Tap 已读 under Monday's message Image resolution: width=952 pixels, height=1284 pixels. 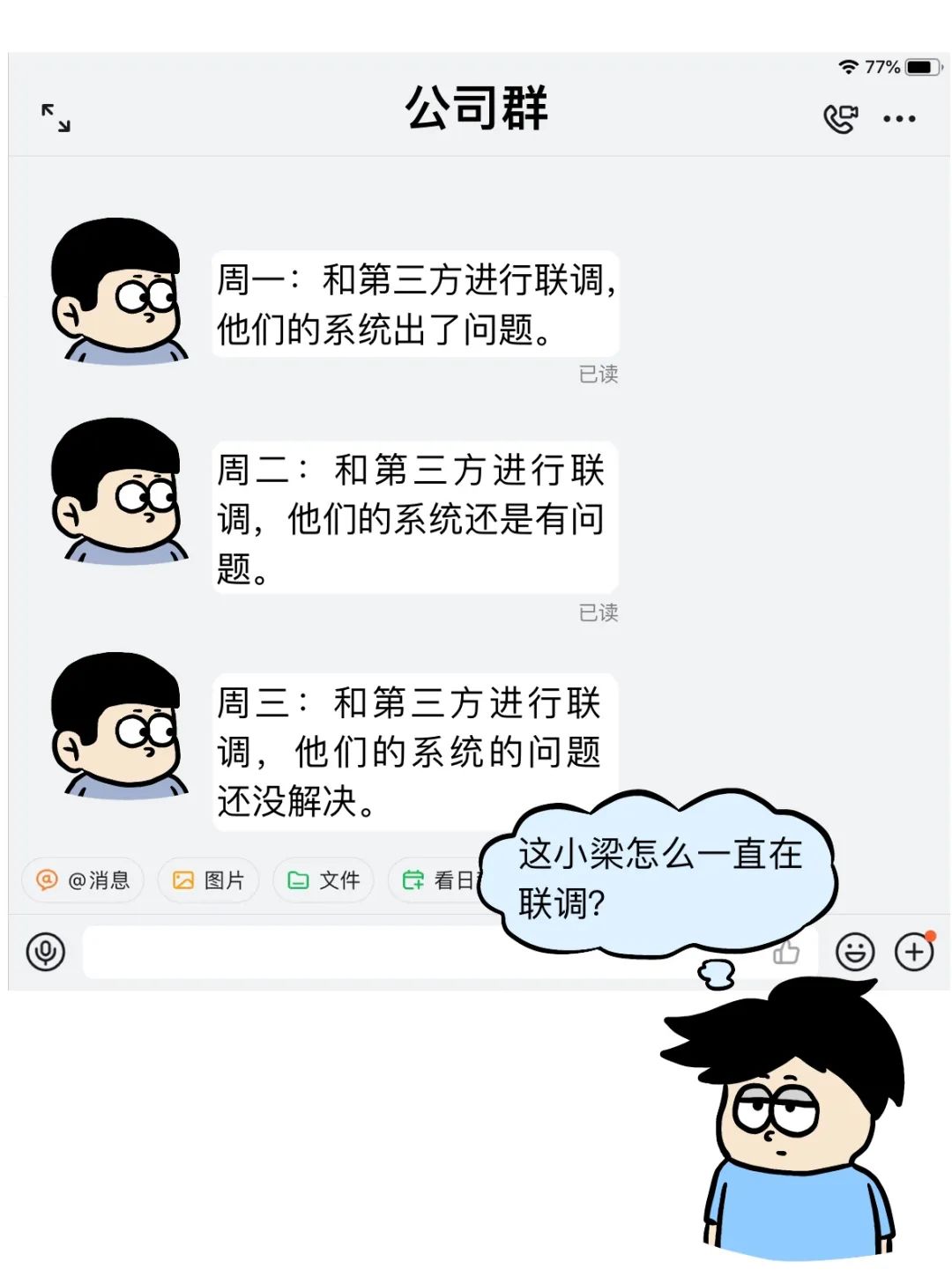[599, 375]
